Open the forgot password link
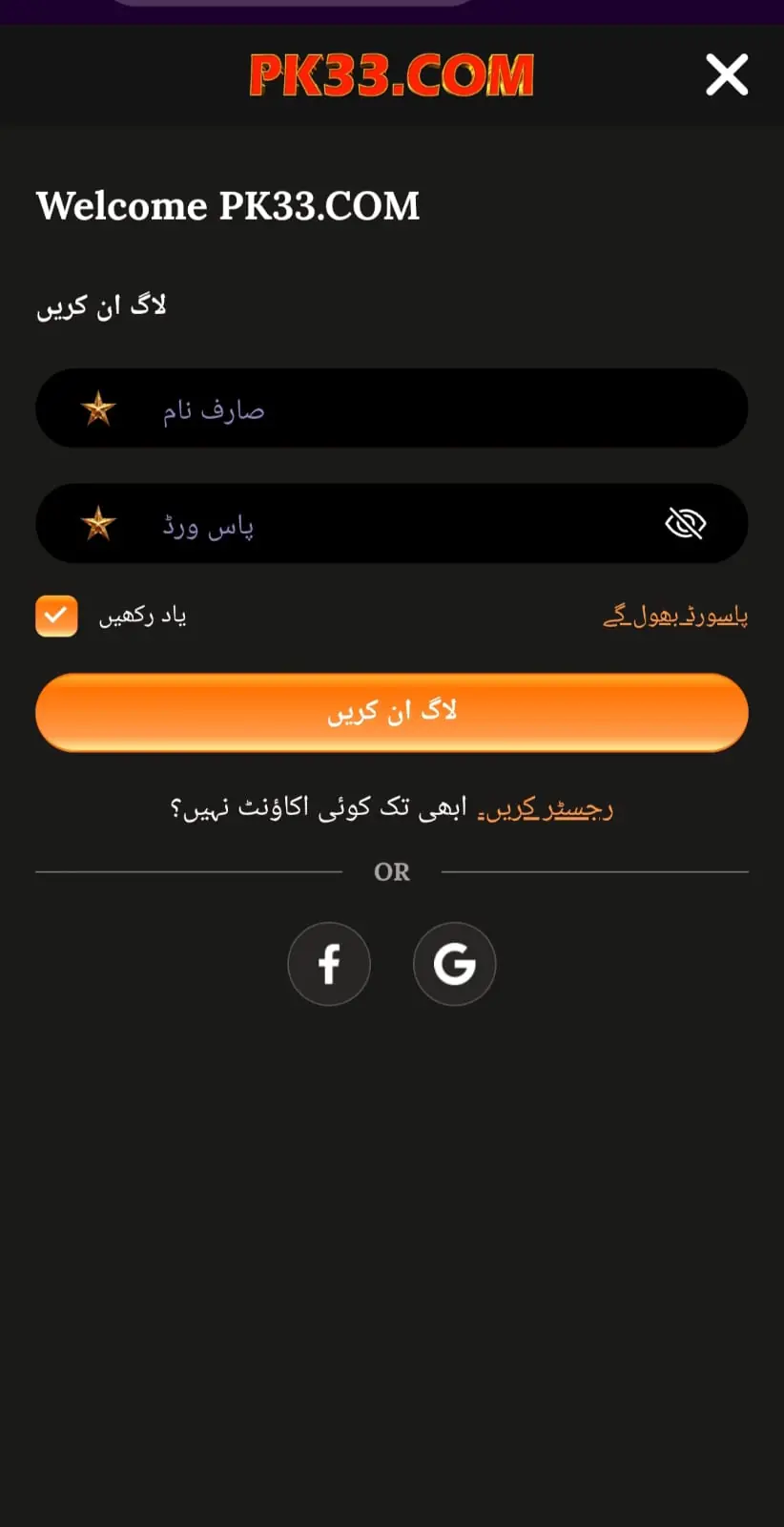The width and height of the screenshot is (784, 1527). tap(675, 617)
